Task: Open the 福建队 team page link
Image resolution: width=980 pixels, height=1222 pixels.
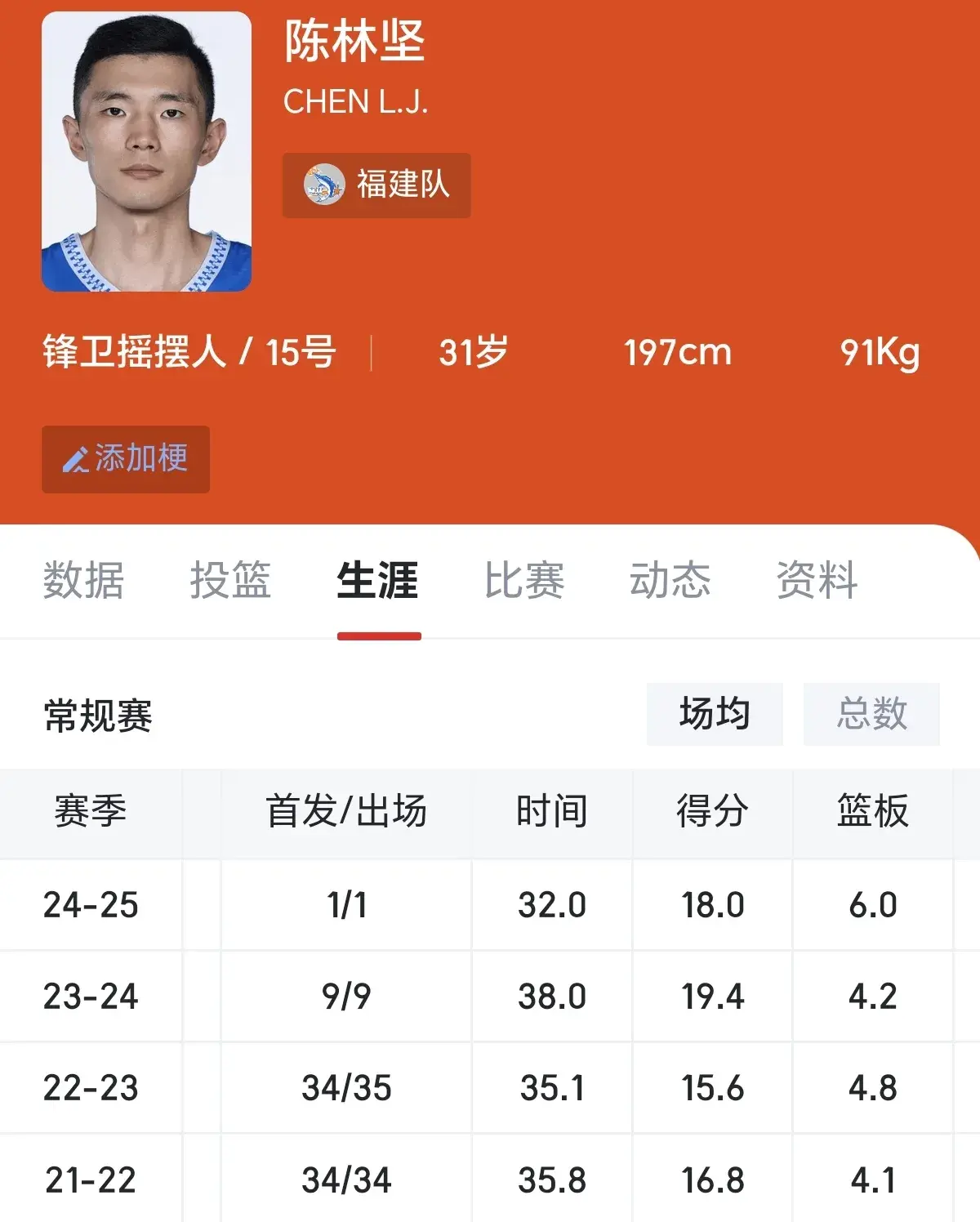Action: [376, 186]
